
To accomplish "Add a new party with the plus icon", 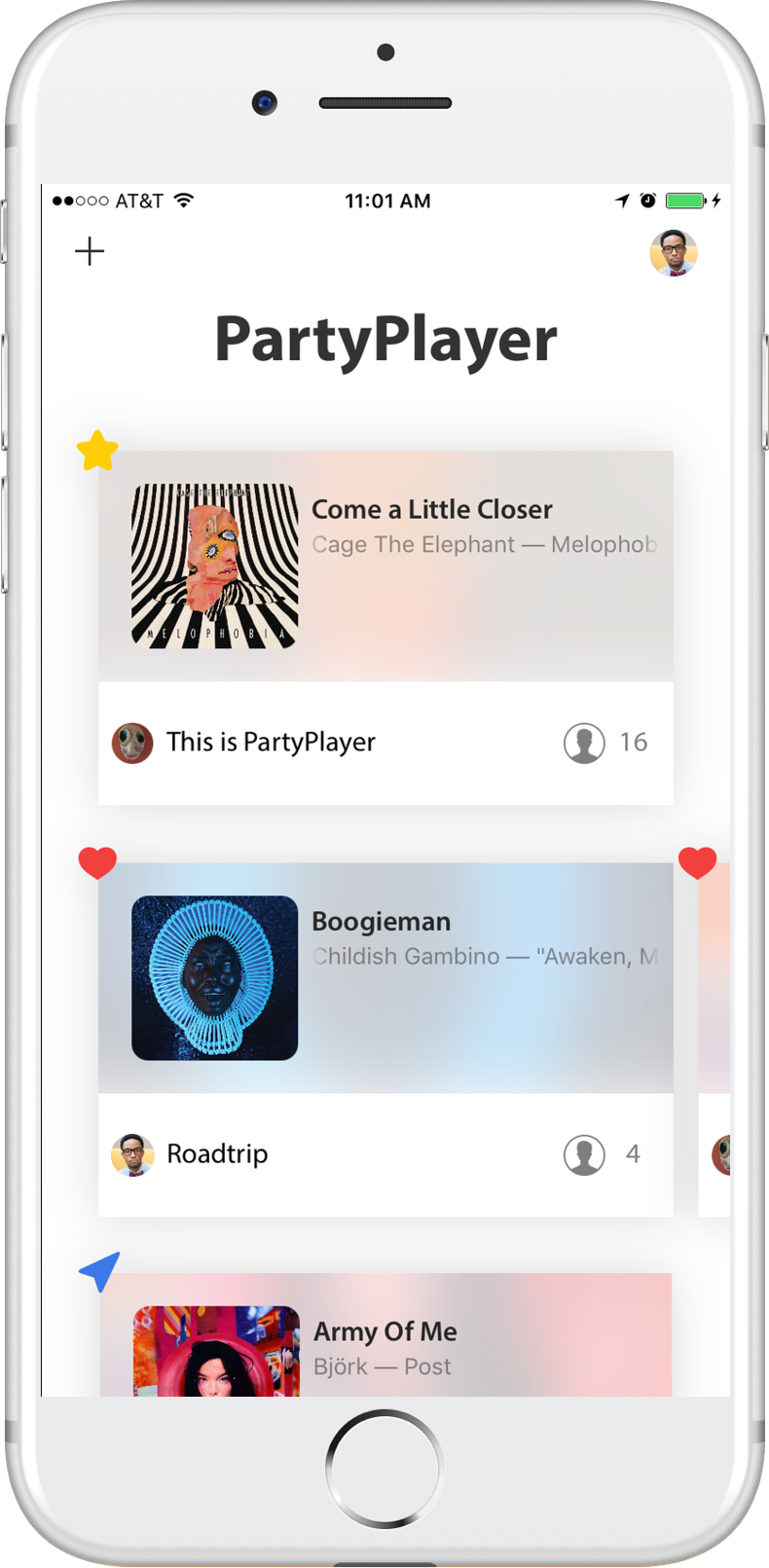I will point(90,251).
